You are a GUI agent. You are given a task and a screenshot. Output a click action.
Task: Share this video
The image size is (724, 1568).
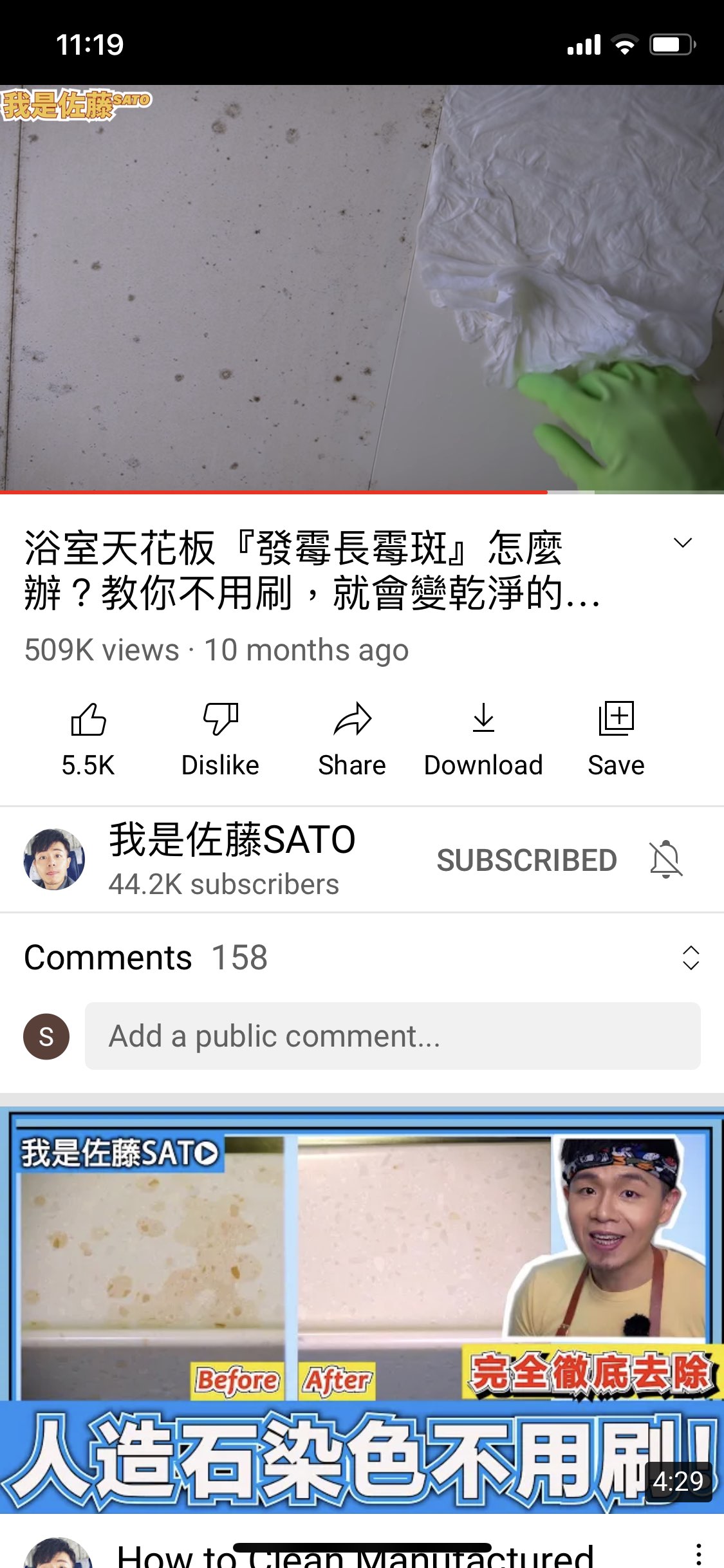coord(352,738)
